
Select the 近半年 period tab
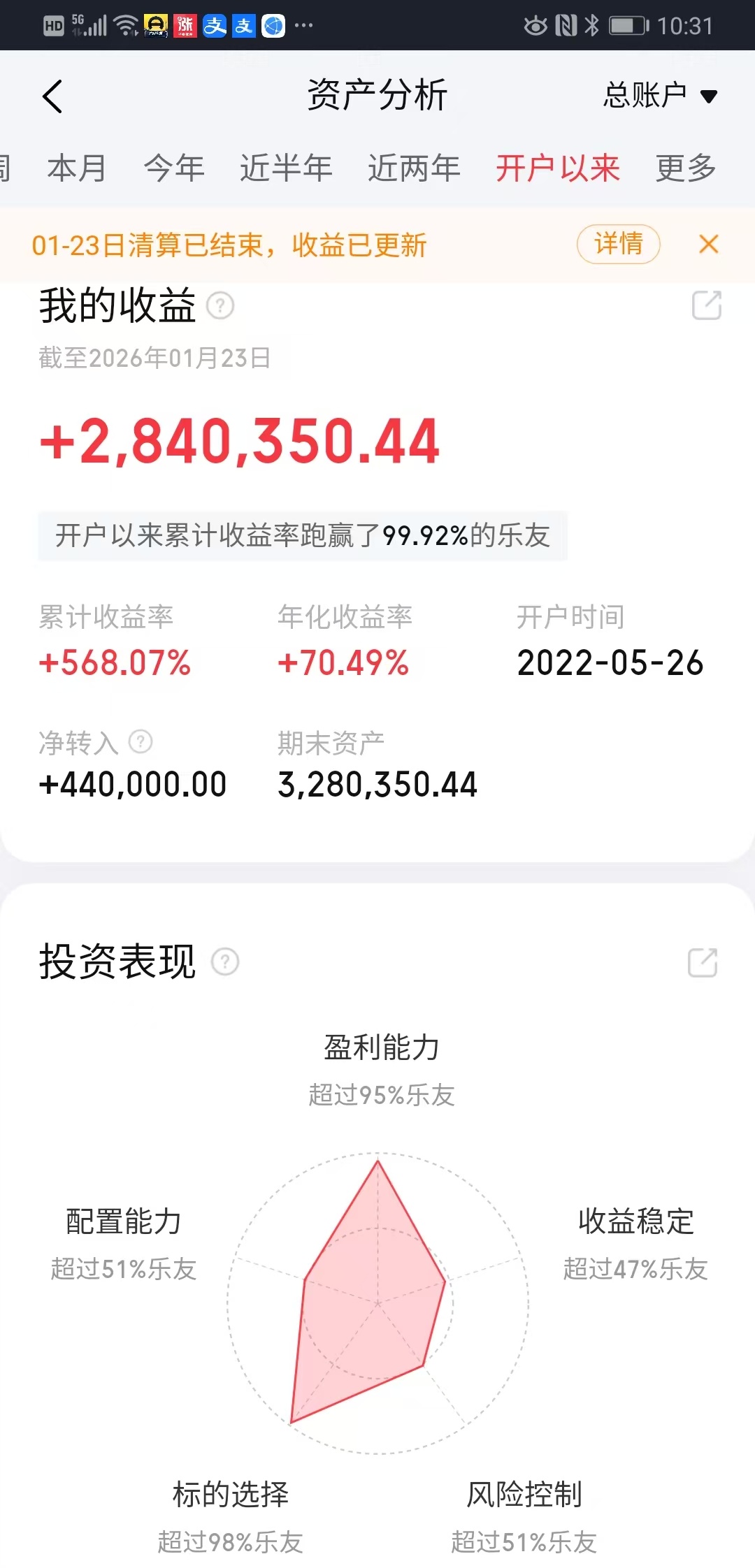click(286, 168)
